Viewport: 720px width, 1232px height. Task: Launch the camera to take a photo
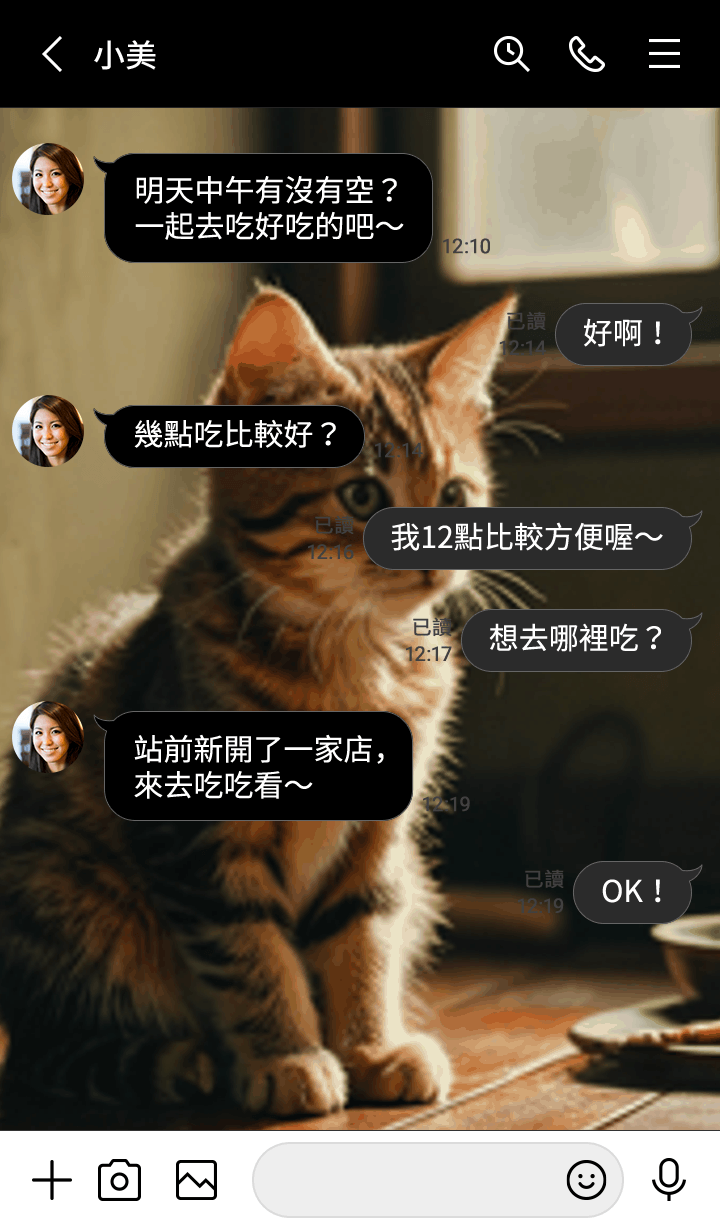pyautogui.click(x=119, y=1181)
